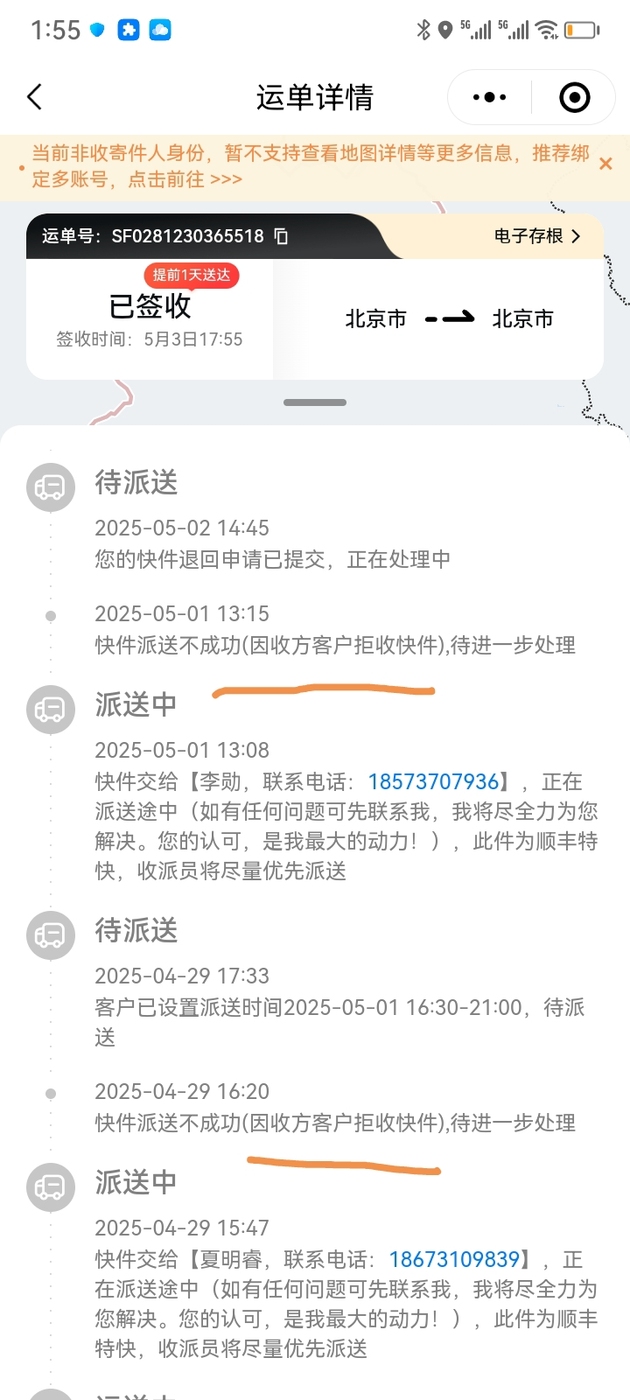Call courier phone number 18573707936
Image resolution: width=630 pixels, height=1400 pixels.
pyautogui.click(x=432, y=782)
